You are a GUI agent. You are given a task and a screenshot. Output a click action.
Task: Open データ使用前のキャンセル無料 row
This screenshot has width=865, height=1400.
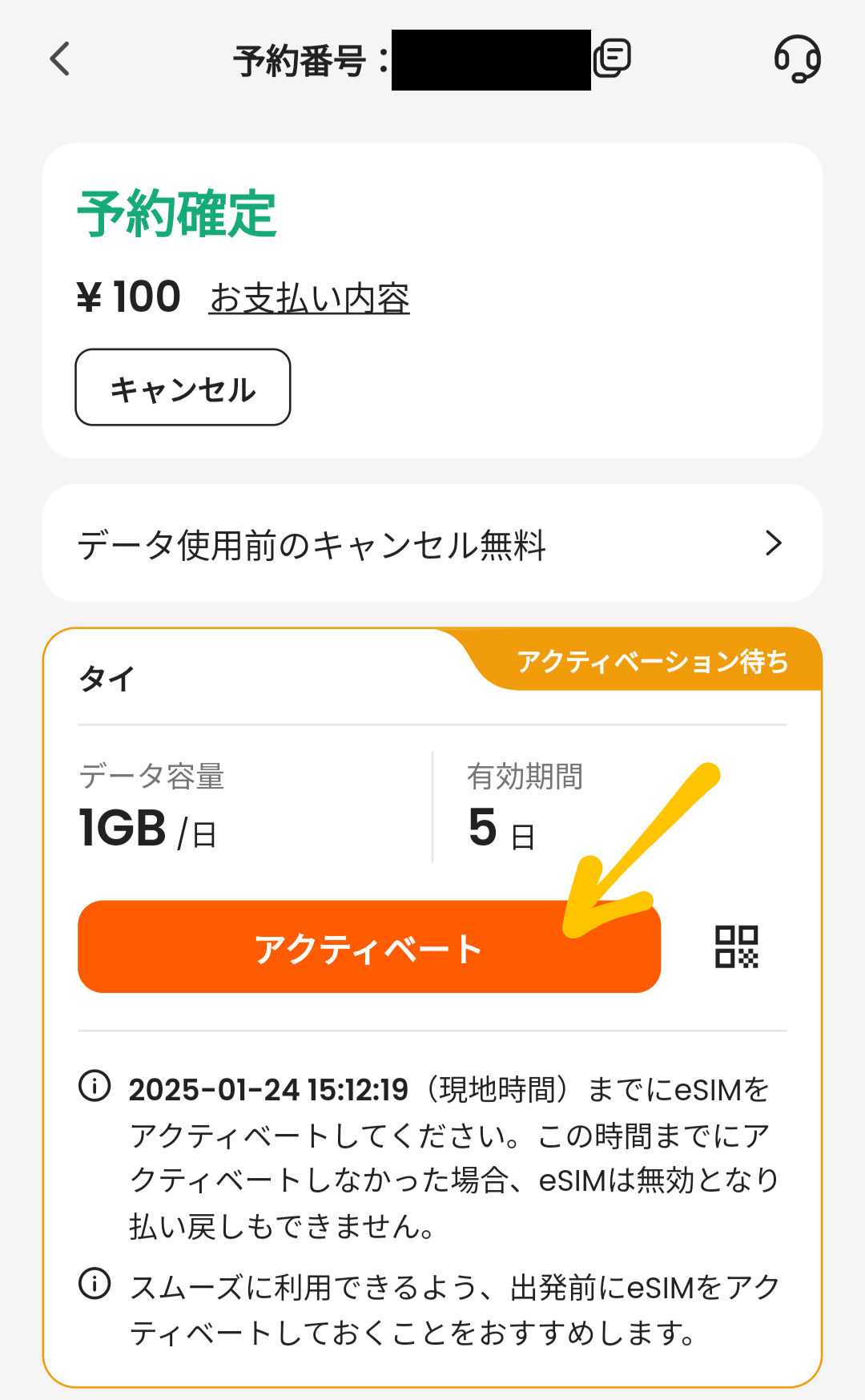[432, 543]
